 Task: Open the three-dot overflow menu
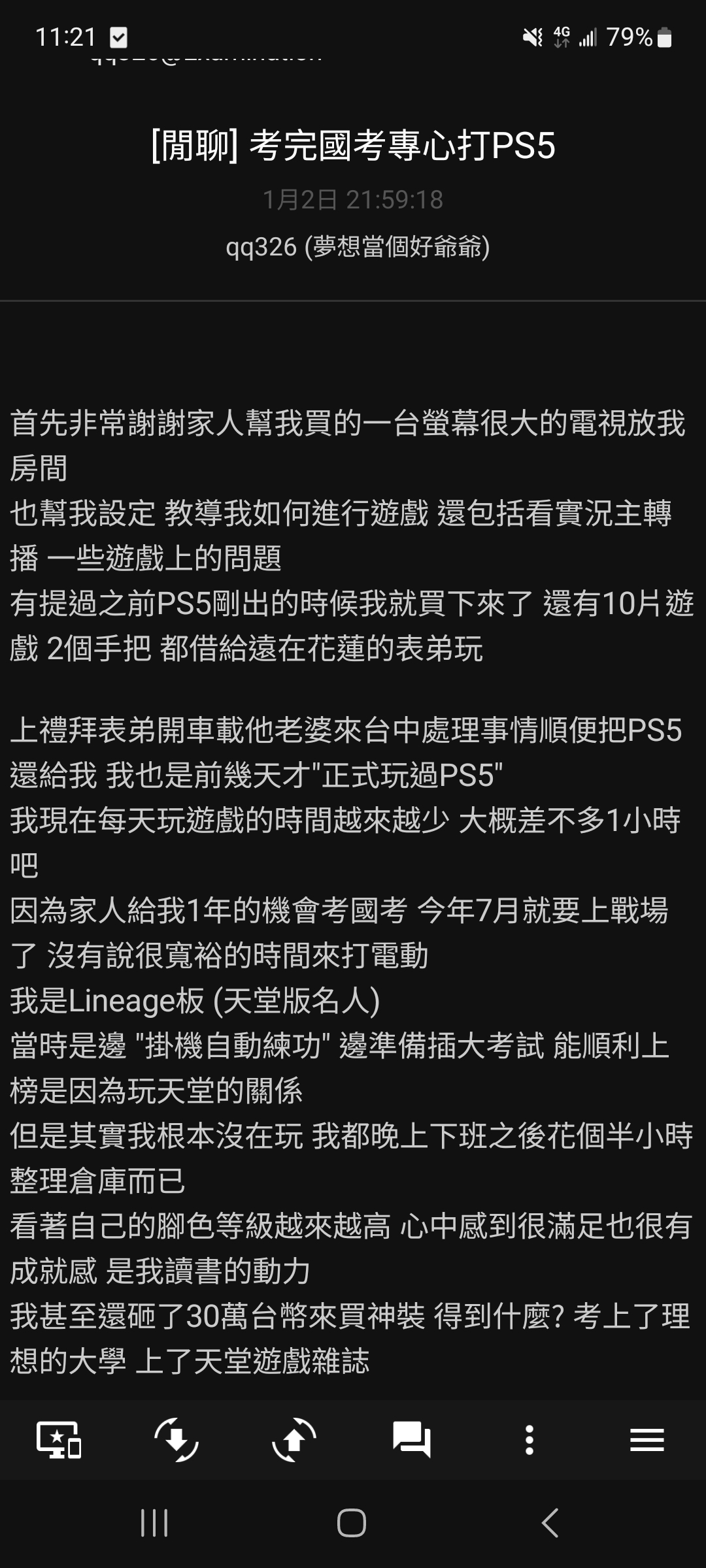coord(529,1439)
